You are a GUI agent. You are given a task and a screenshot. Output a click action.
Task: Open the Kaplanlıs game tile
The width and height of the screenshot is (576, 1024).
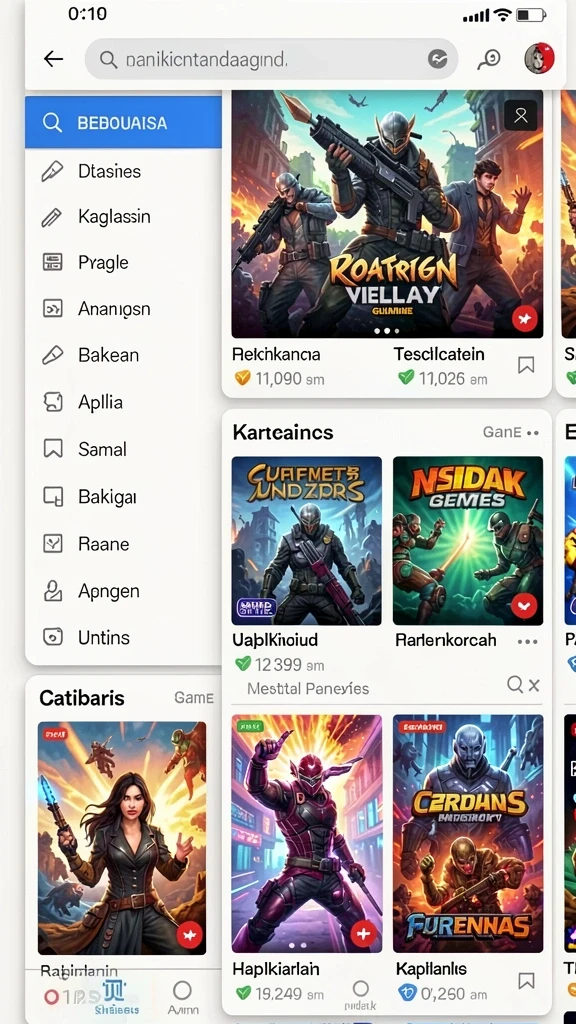[x=468, y=834]
